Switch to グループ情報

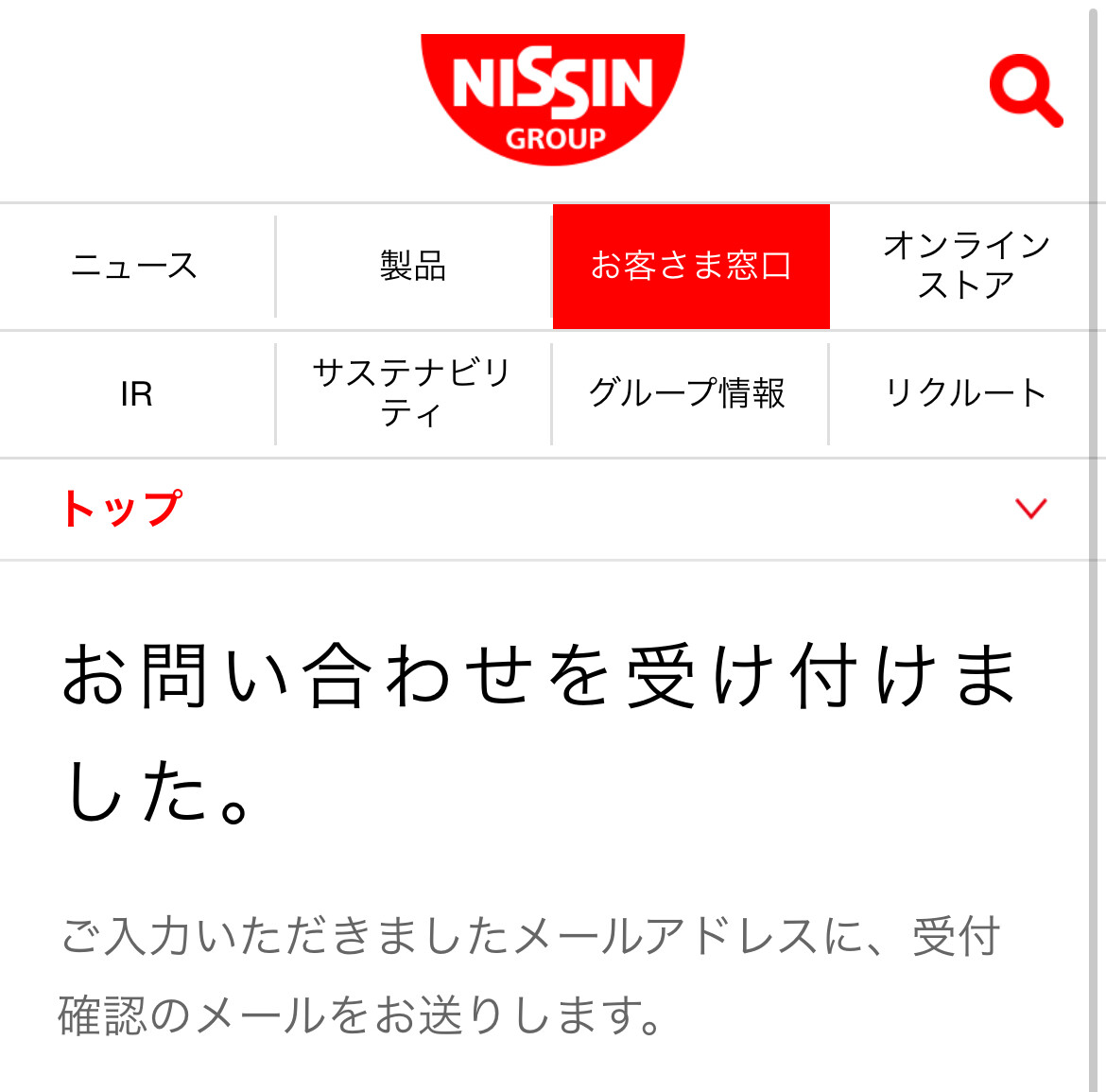(689, 393)
